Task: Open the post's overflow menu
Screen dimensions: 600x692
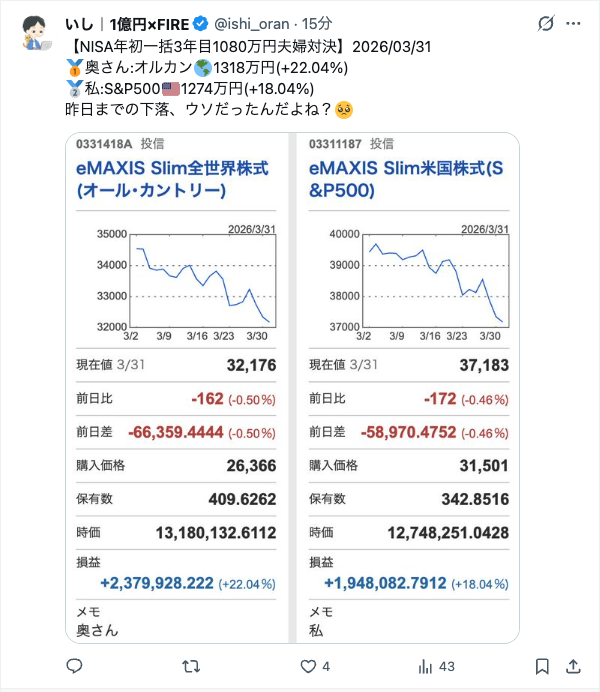Action: 576,23
